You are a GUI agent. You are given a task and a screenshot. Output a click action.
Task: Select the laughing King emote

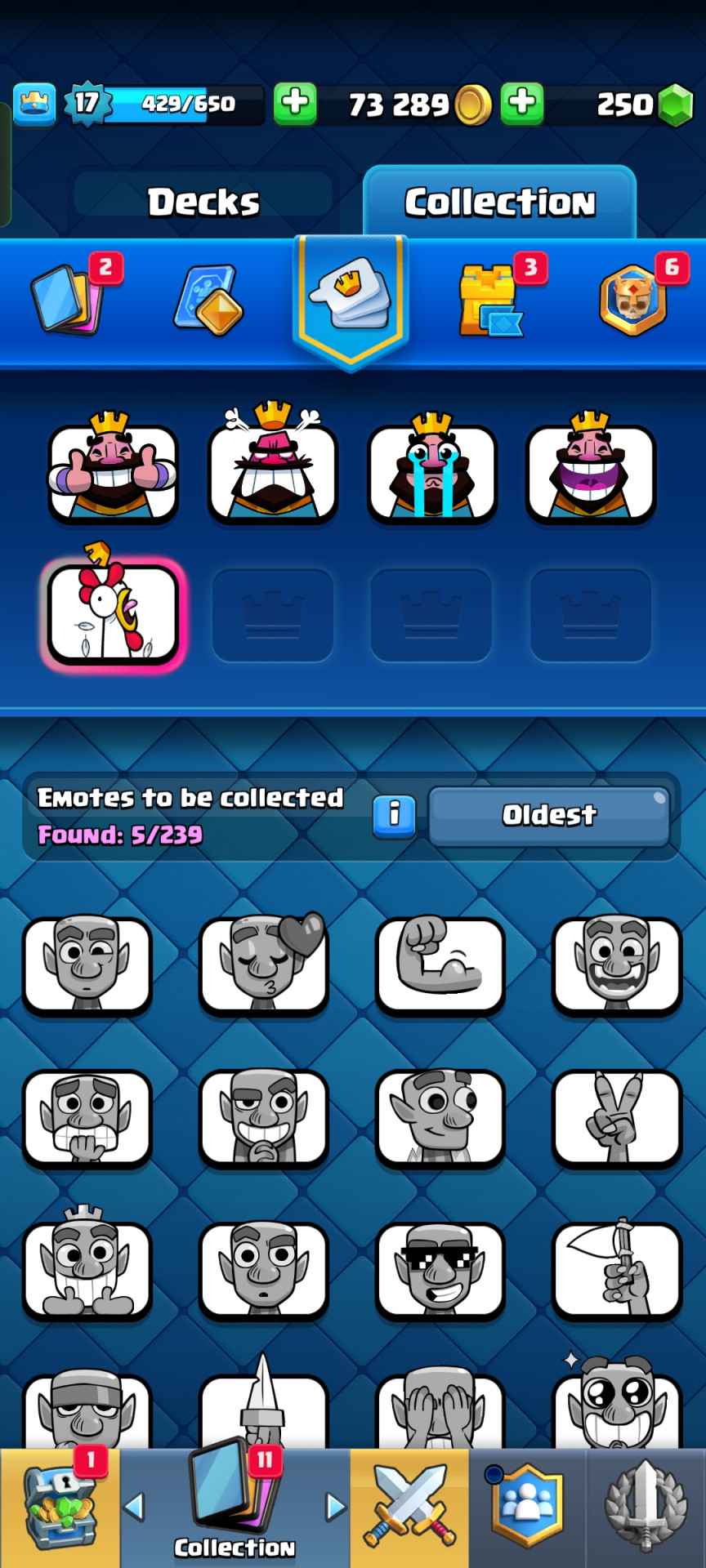591,473
